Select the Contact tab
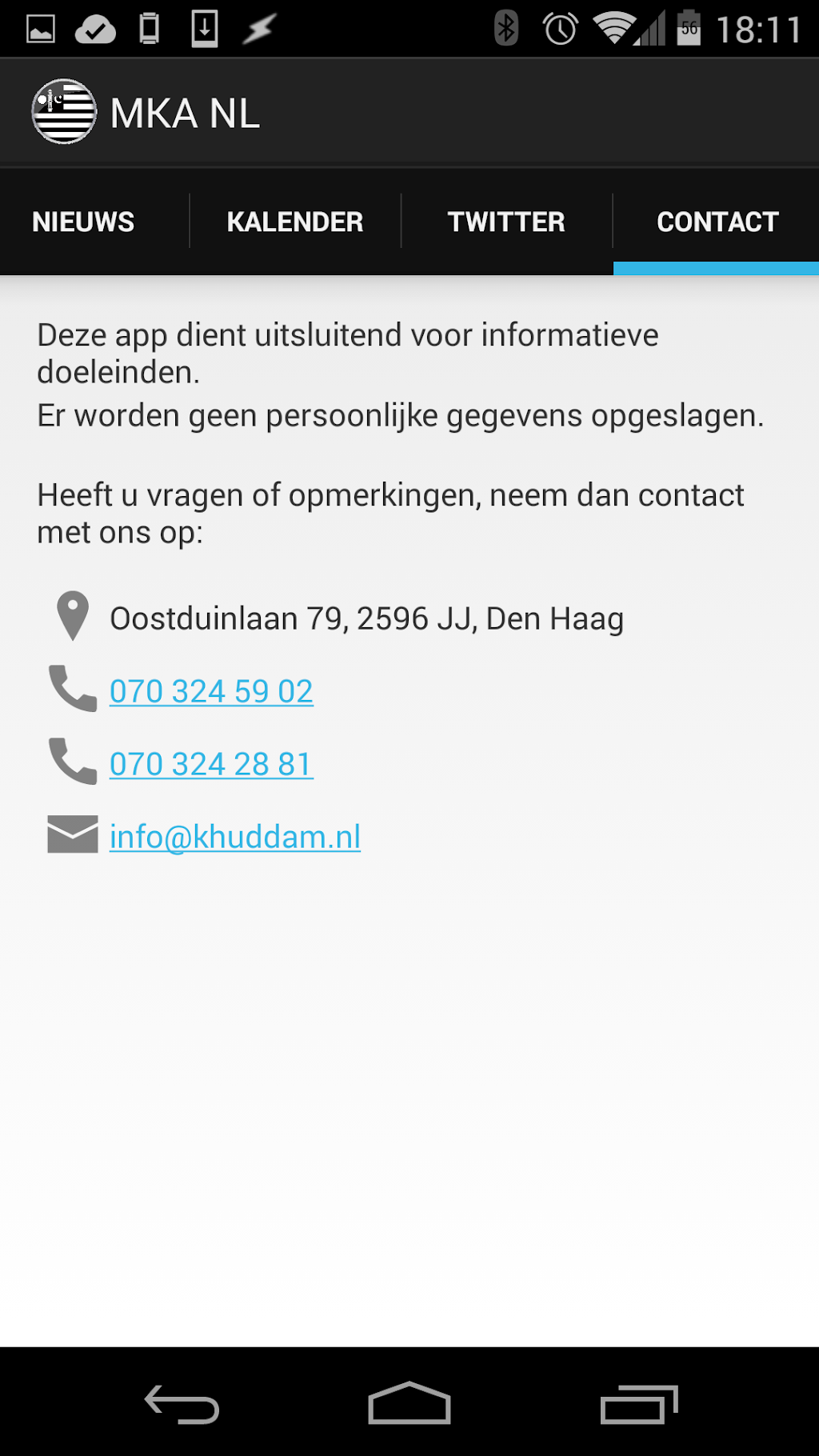Image resolution: width=819 pixels, height=1456 pixels. pyautogui.click(x=717, y=222)
